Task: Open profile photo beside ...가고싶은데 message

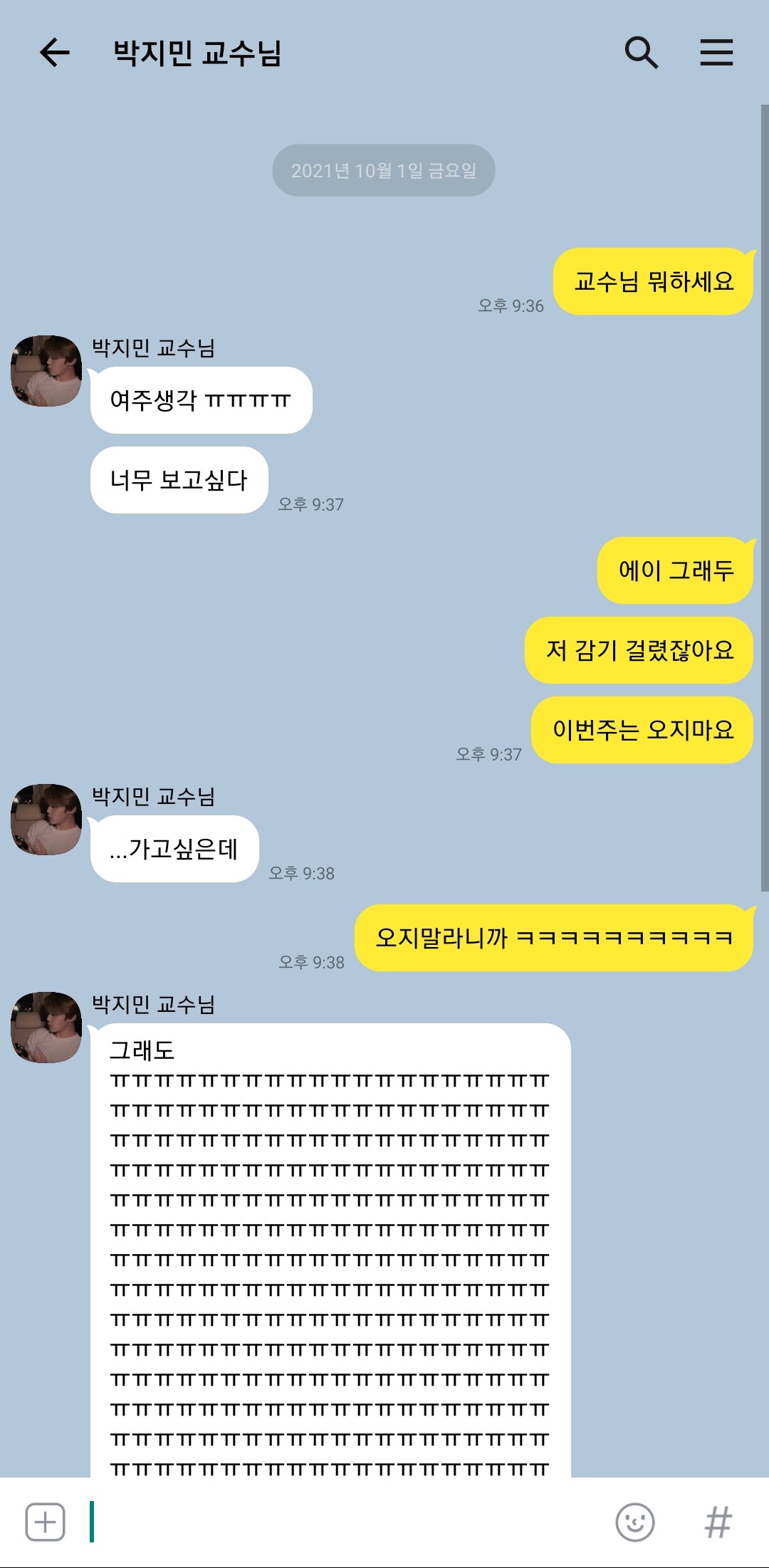Action: [x=46, y=820]
